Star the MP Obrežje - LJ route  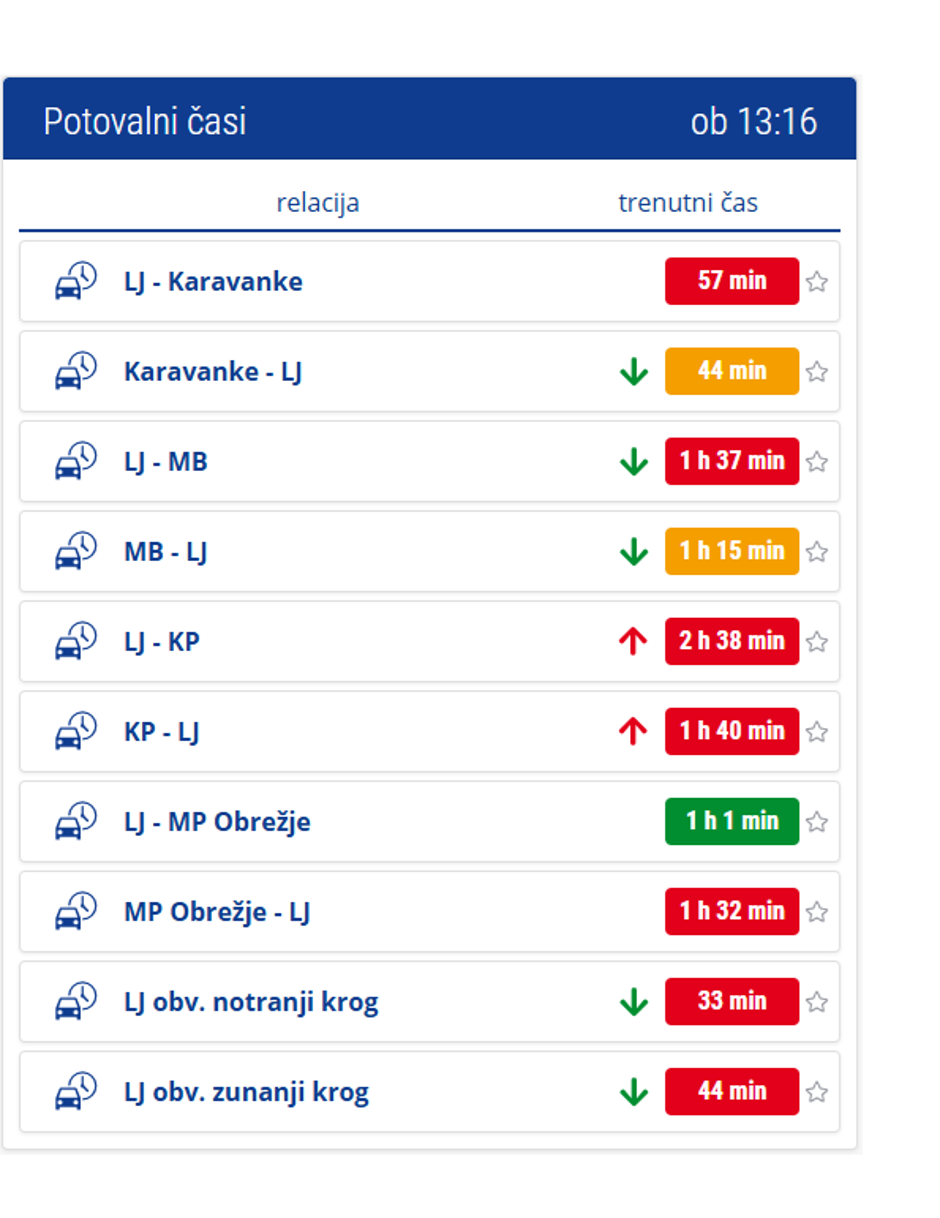click(x=817, y=912)
